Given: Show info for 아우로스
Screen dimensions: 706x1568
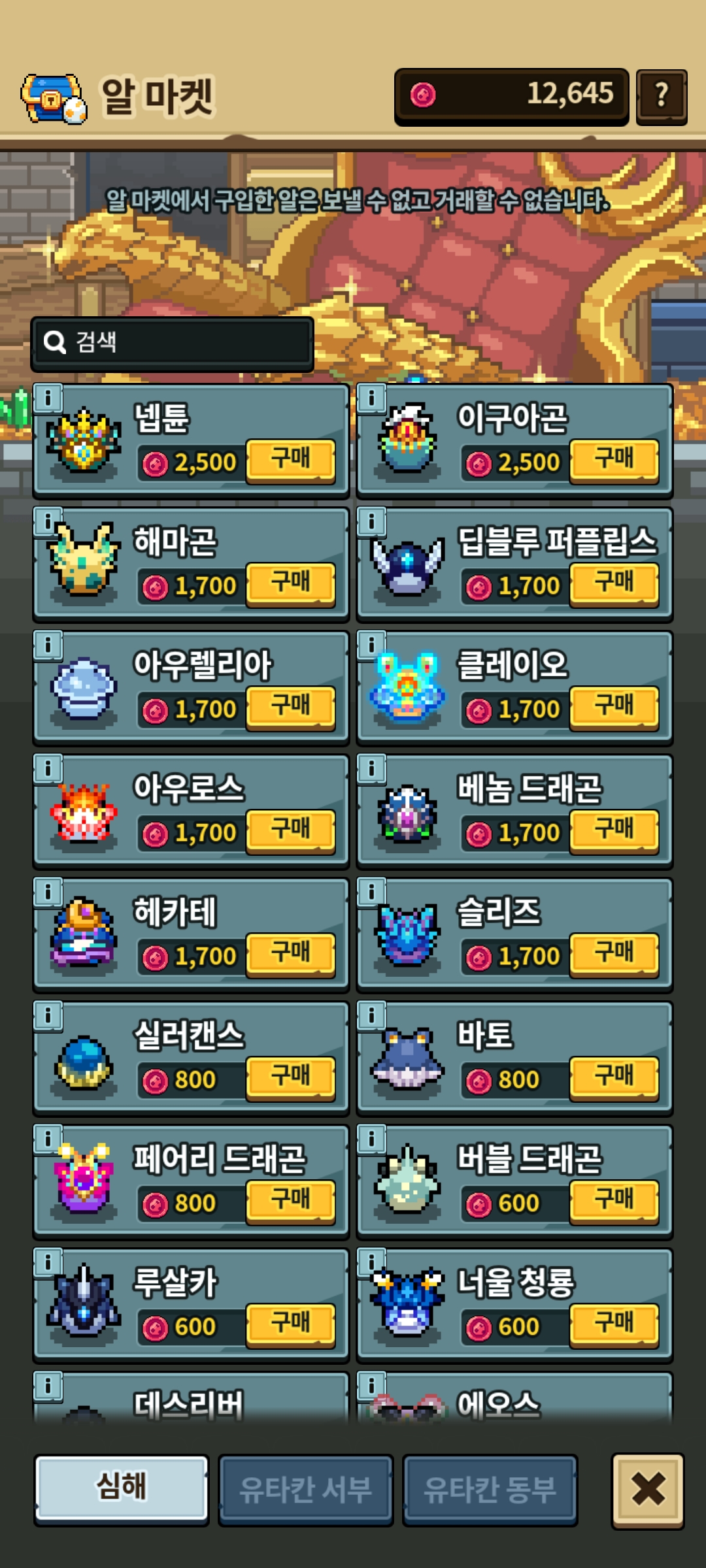Looking at the screenshot, I should (48, 768).
